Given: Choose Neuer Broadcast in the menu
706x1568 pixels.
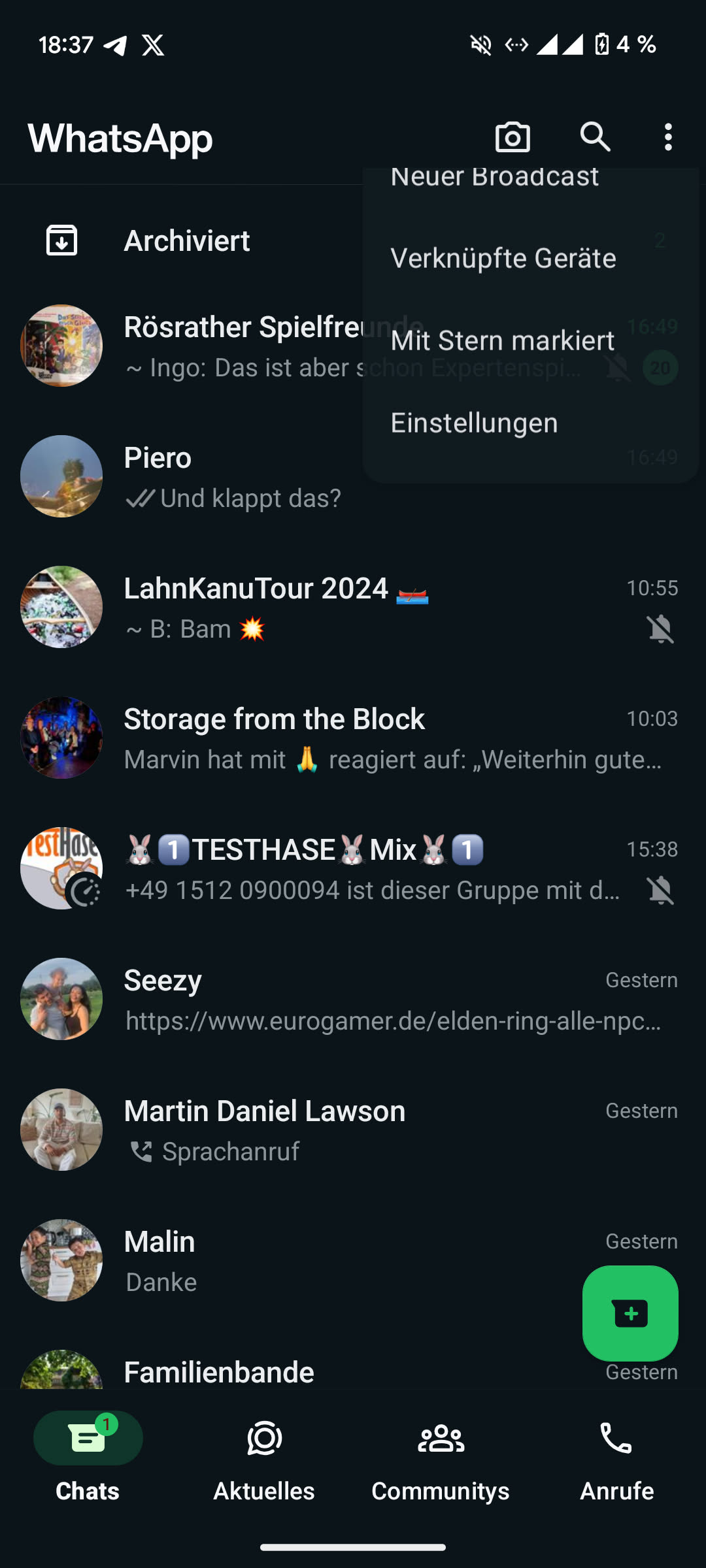Looking at the screenshot, I should pos(495,178).
